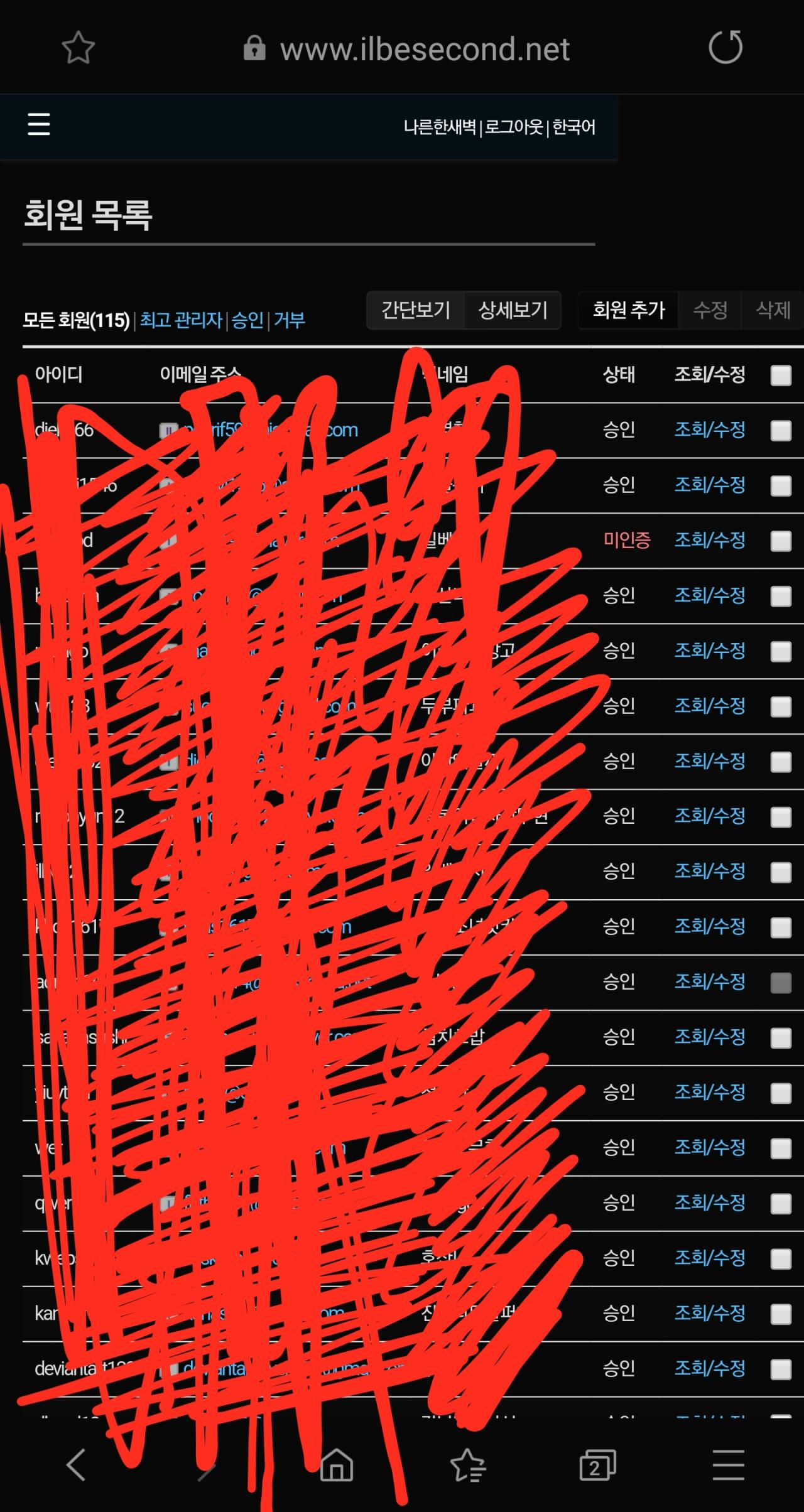Show 거부 members filter
Screen dimensions: 804x1512
[290, 320]
